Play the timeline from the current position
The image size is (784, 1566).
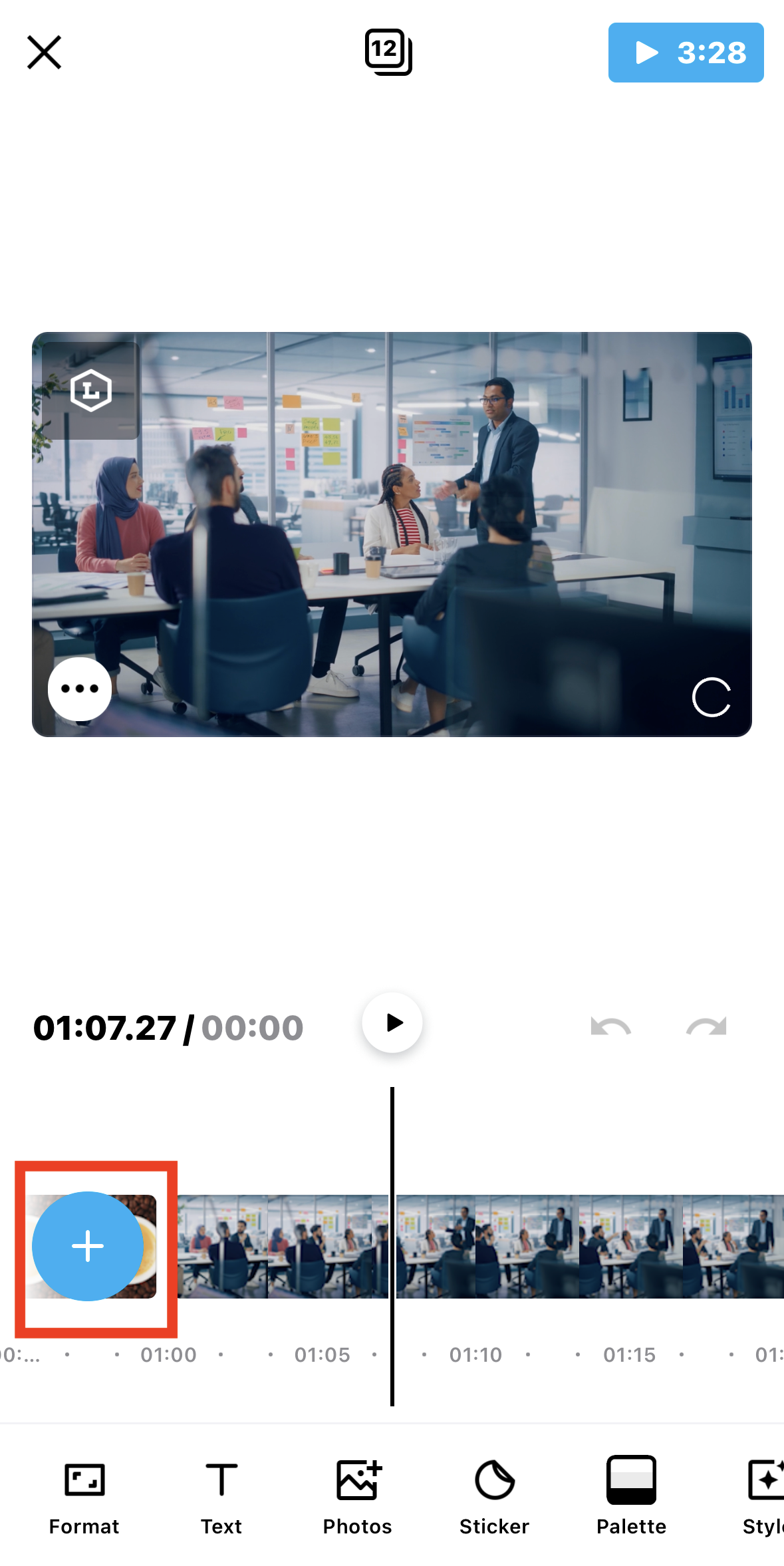(x=392, y=1022)
